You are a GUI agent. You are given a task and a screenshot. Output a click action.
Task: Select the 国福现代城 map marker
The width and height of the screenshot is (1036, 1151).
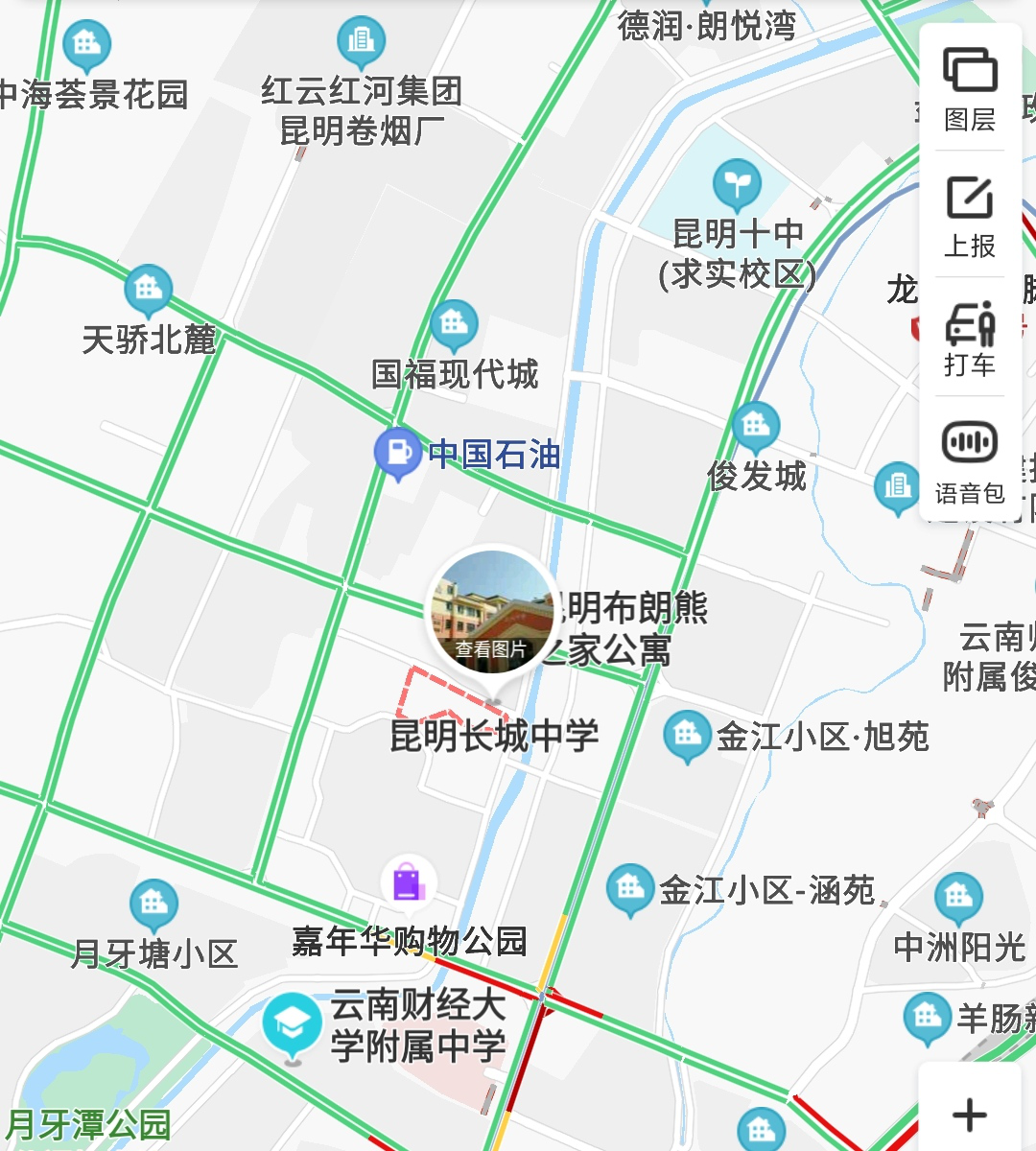454,325
